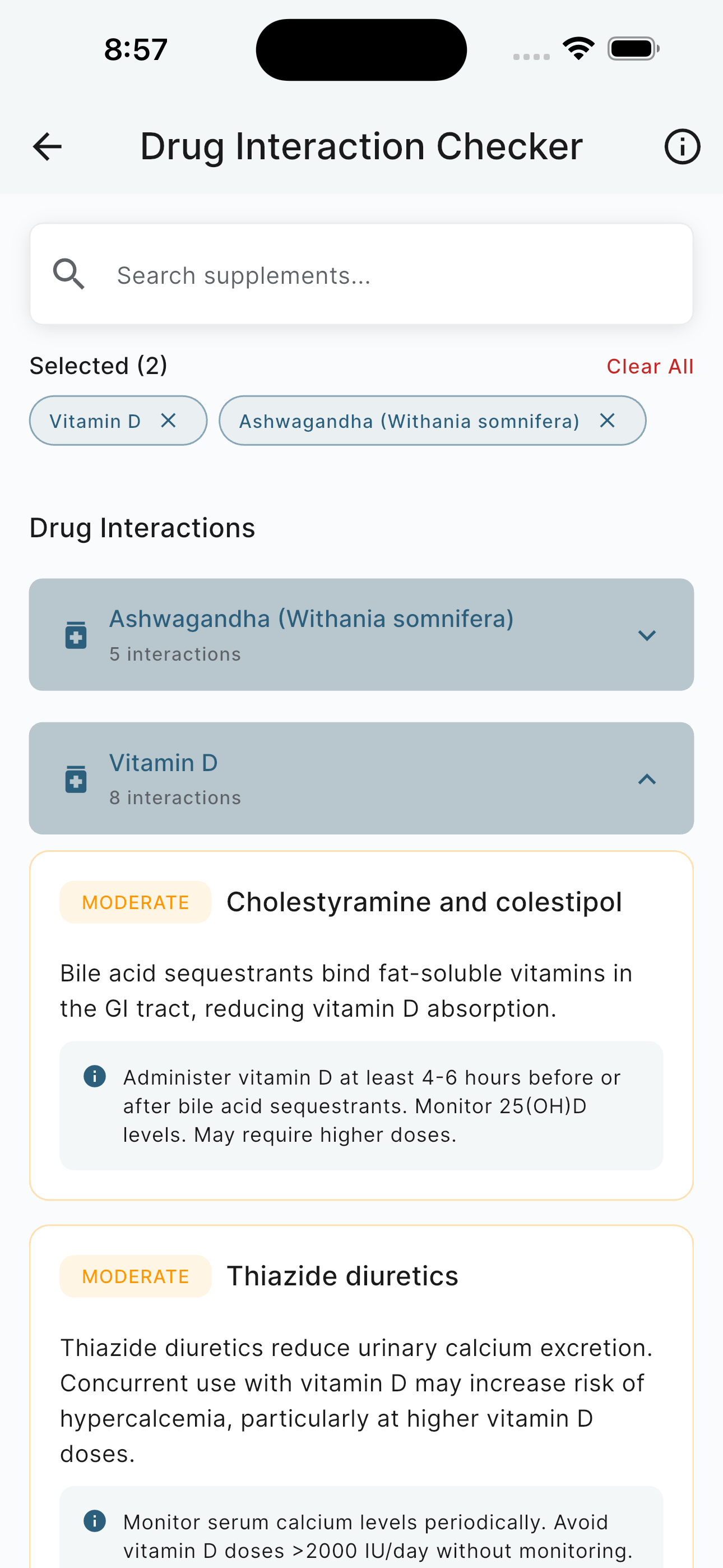This screenshot has height=1568, width=723.
Task: Click Clear All to remove selections
Action: (x=650, y=366)
